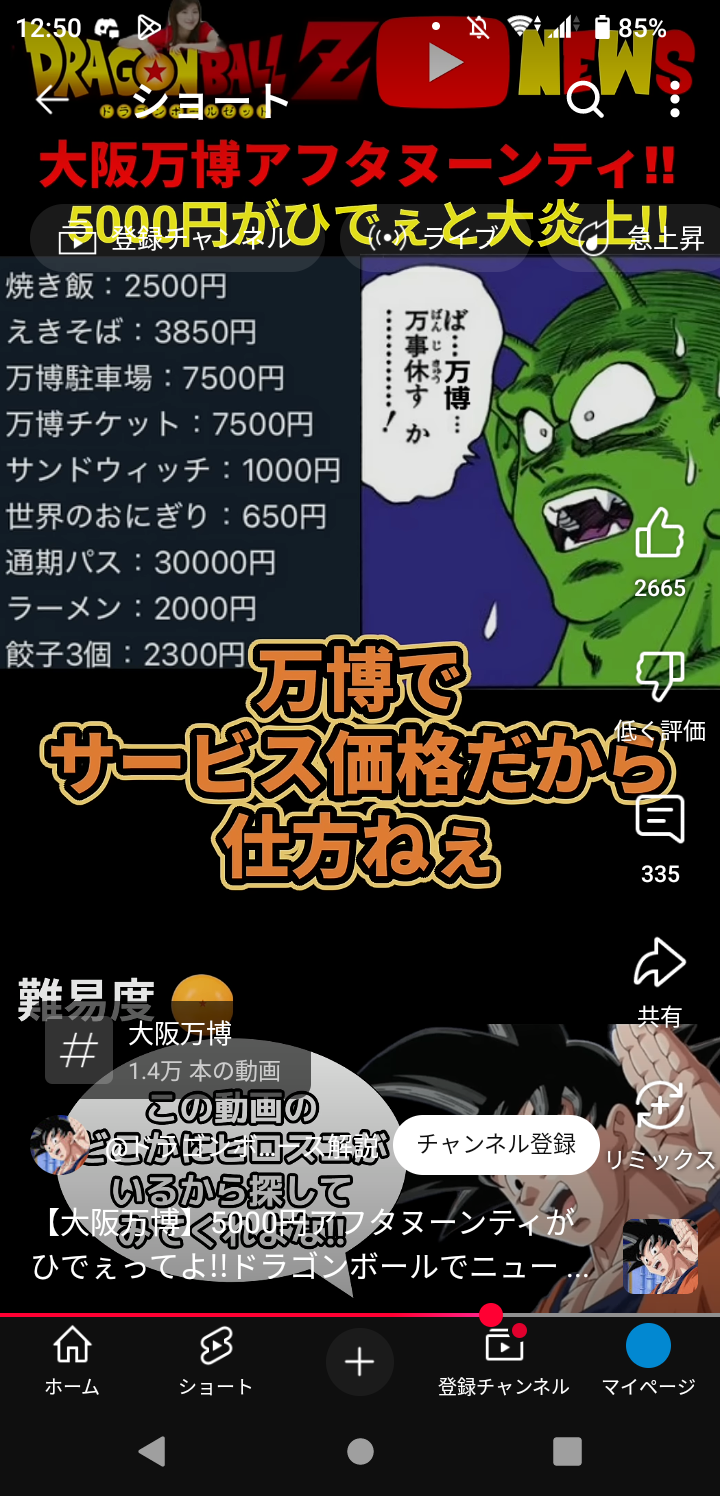This screenshot has width=720, height=1496.
Task: Select the 登録チャンネル chip
Action: point(177,239)
